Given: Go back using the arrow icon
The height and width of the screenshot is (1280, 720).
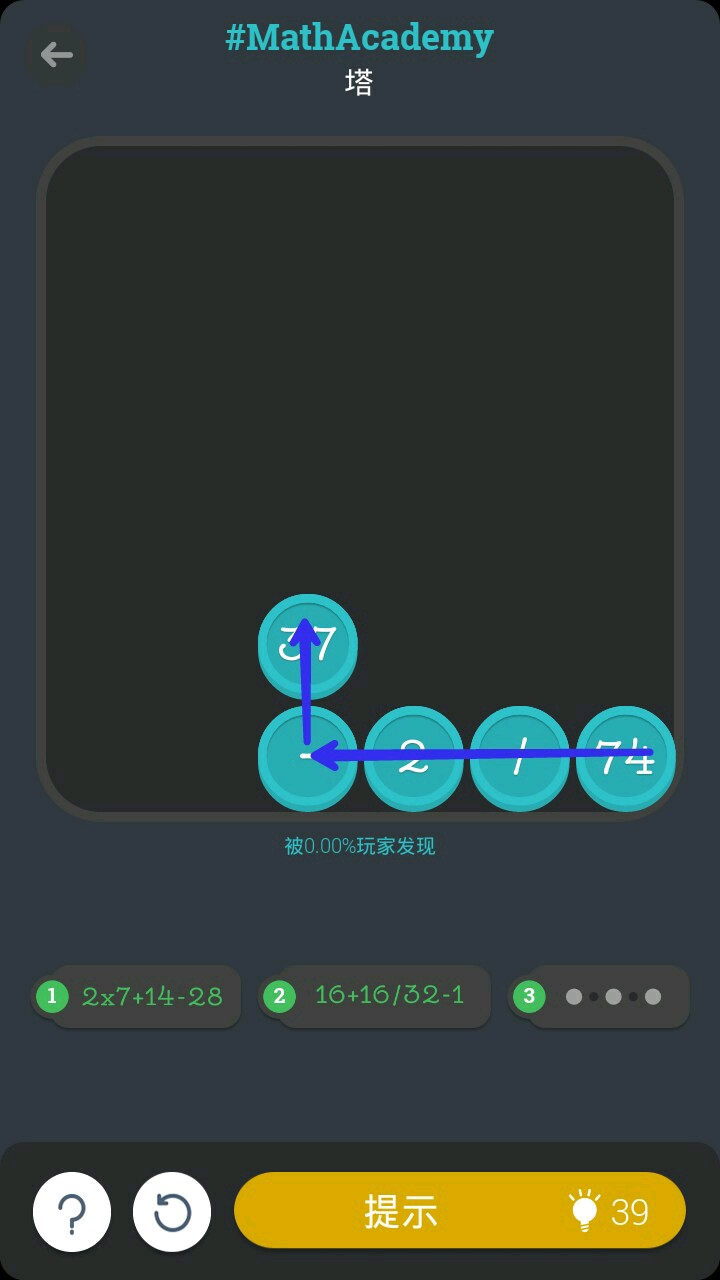Looking at the screenshot, I should coord(56,54).
